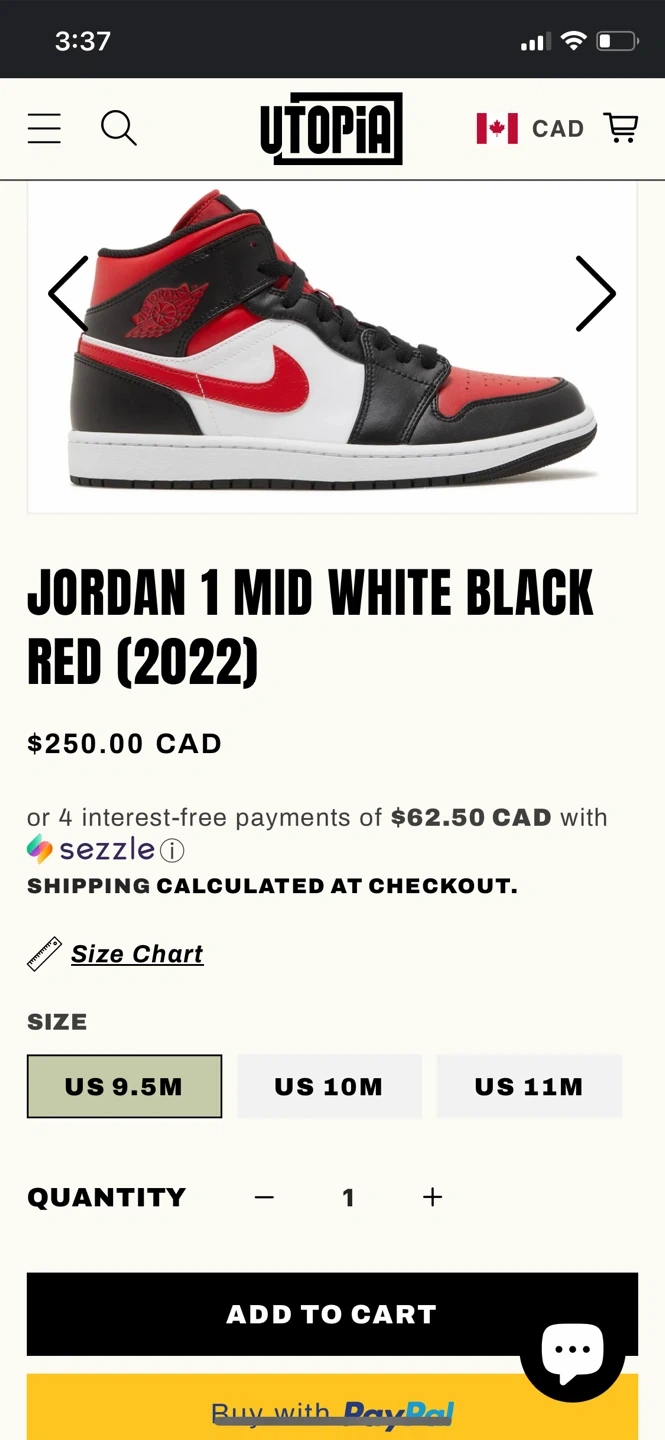Show the previous product image
Screen dimensions: 665x1440
click(69, 294)
